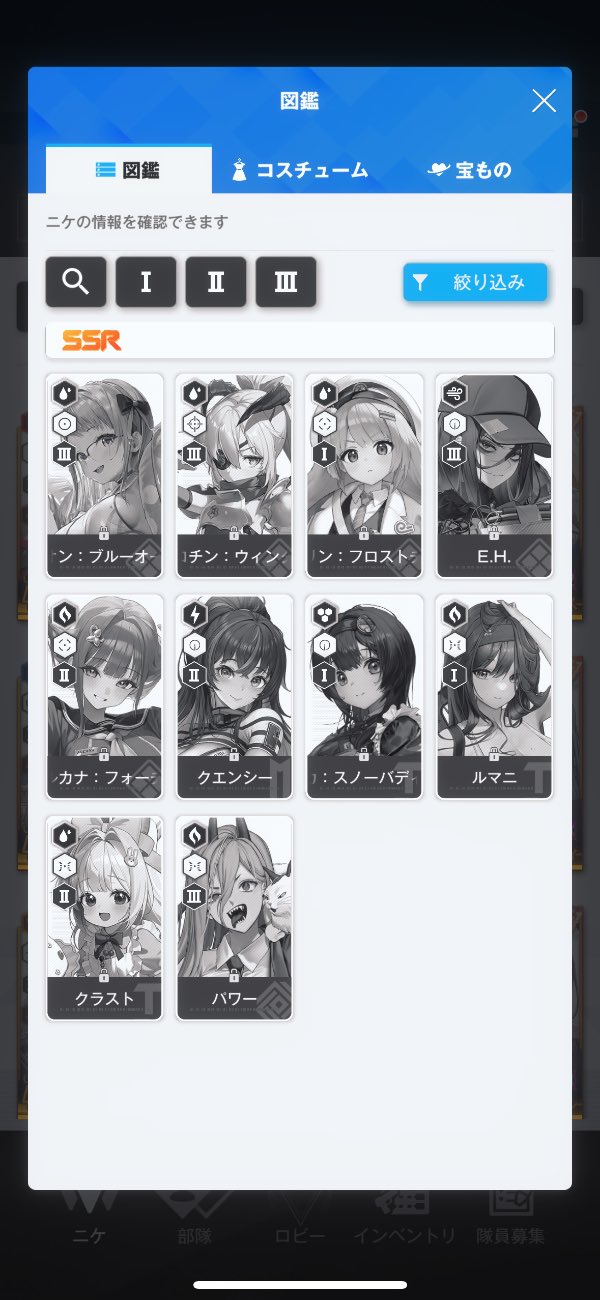Switch to the コスチューム tab
This screenshot has height=1300, width=600.
point(300,170)
